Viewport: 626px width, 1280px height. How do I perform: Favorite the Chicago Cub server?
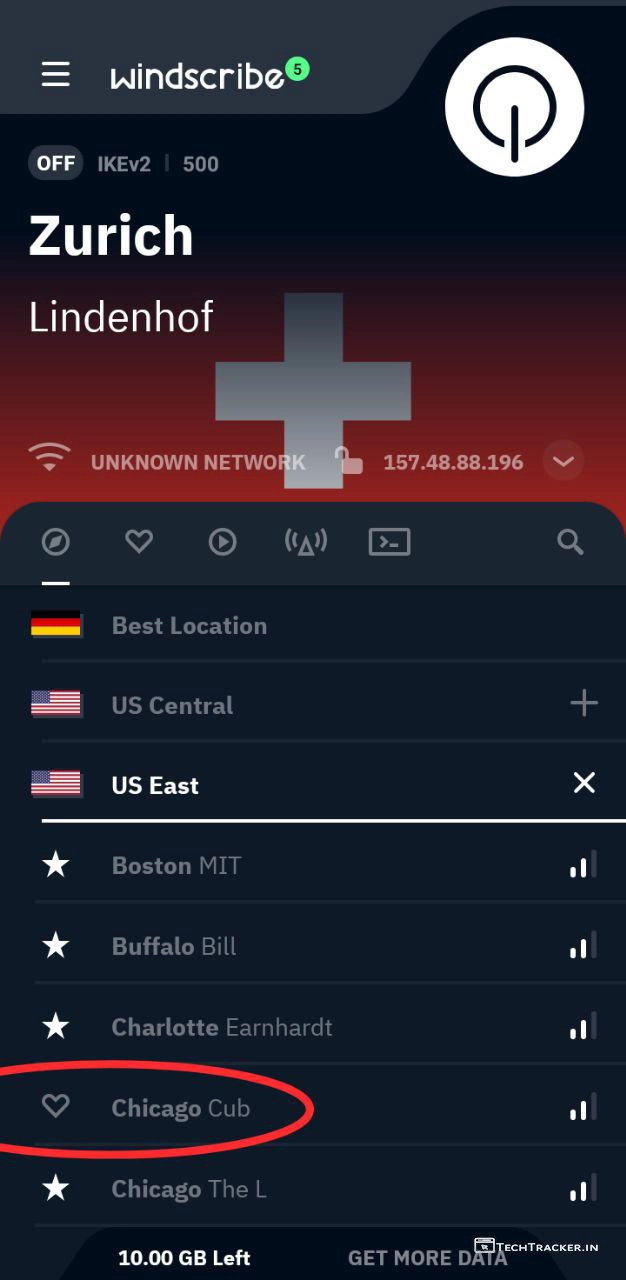coord(56,1106)
